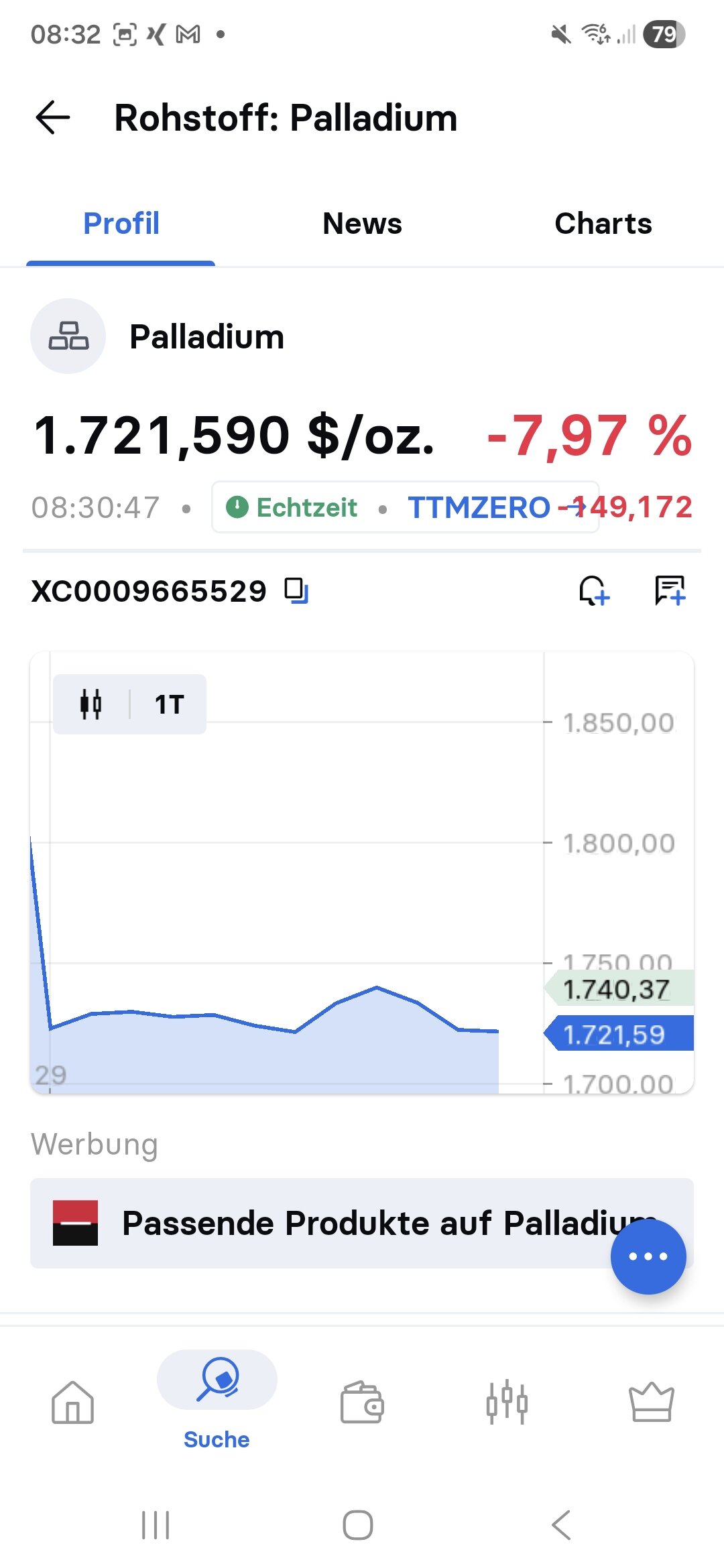The image size is (724, 1568).
Task: Tap the system back button
Action: 561,1525
